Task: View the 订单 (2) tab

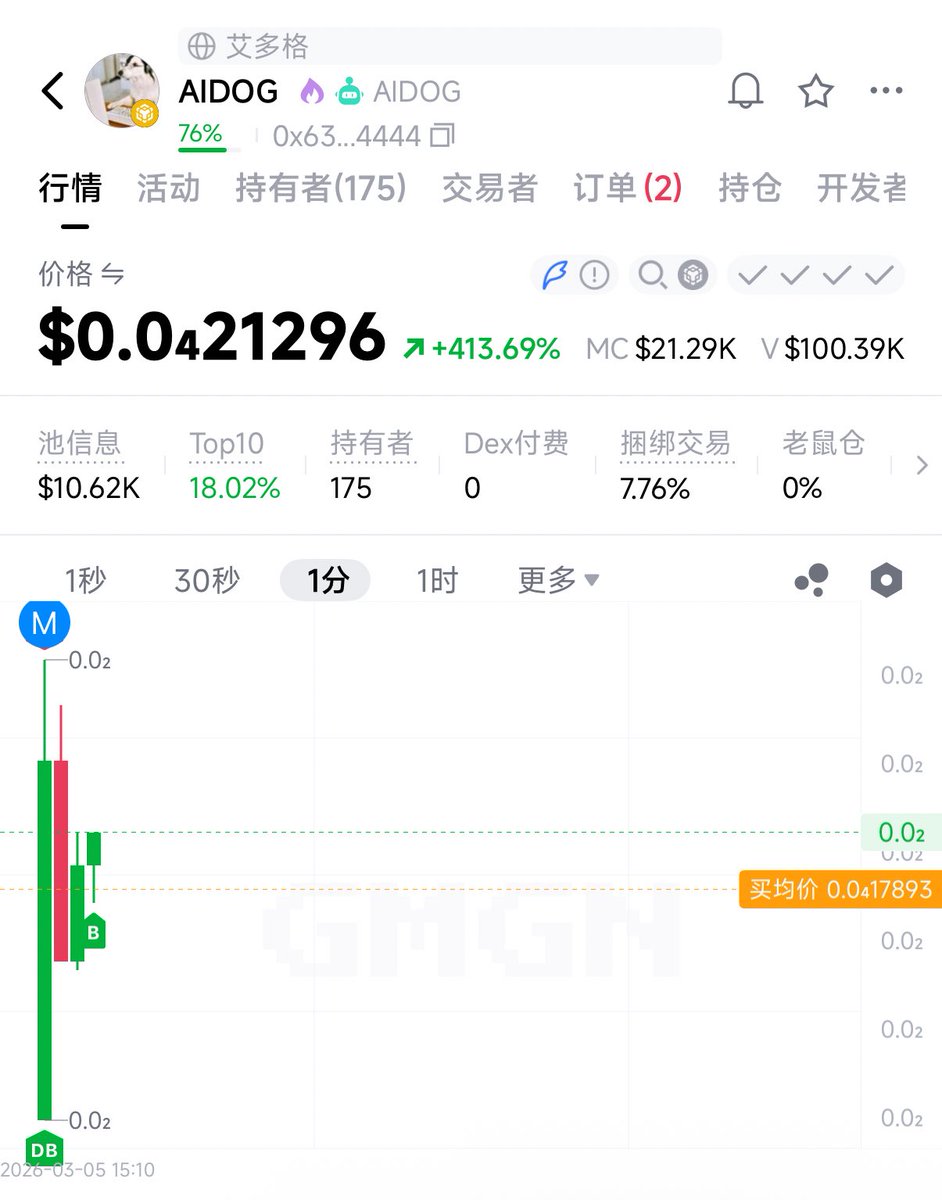Action: (x=627, y=188)
